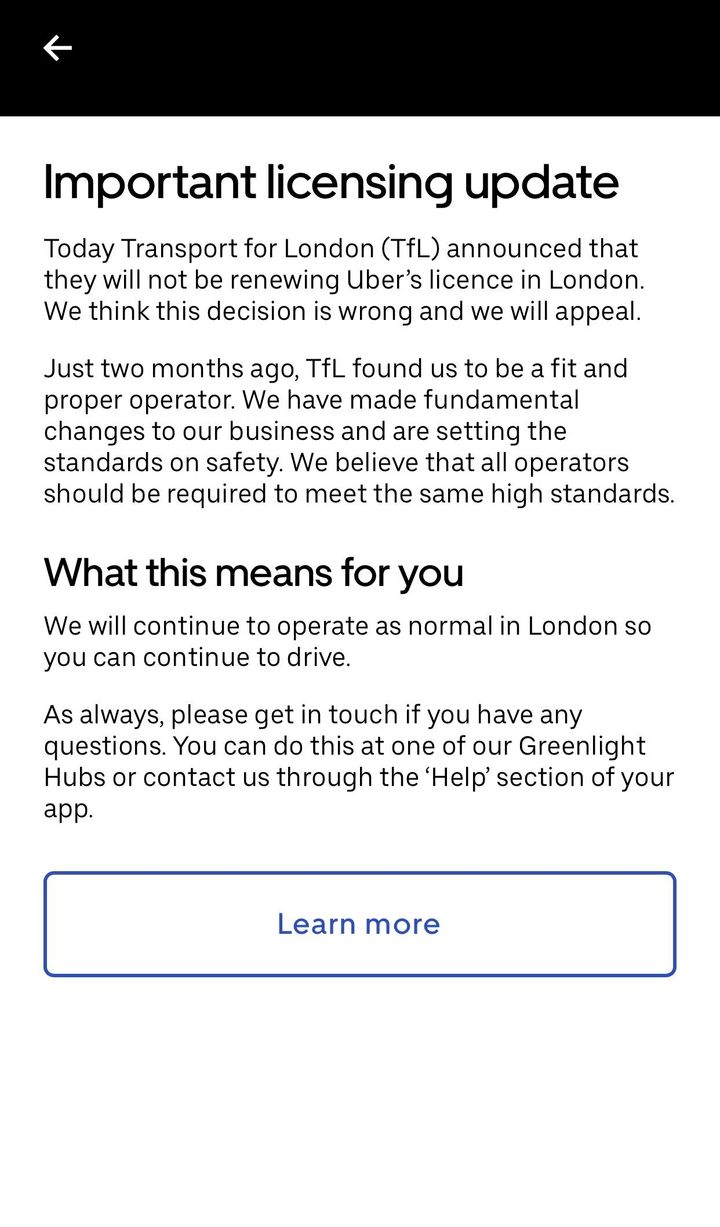Tap the Learn more button

point(359,923)
